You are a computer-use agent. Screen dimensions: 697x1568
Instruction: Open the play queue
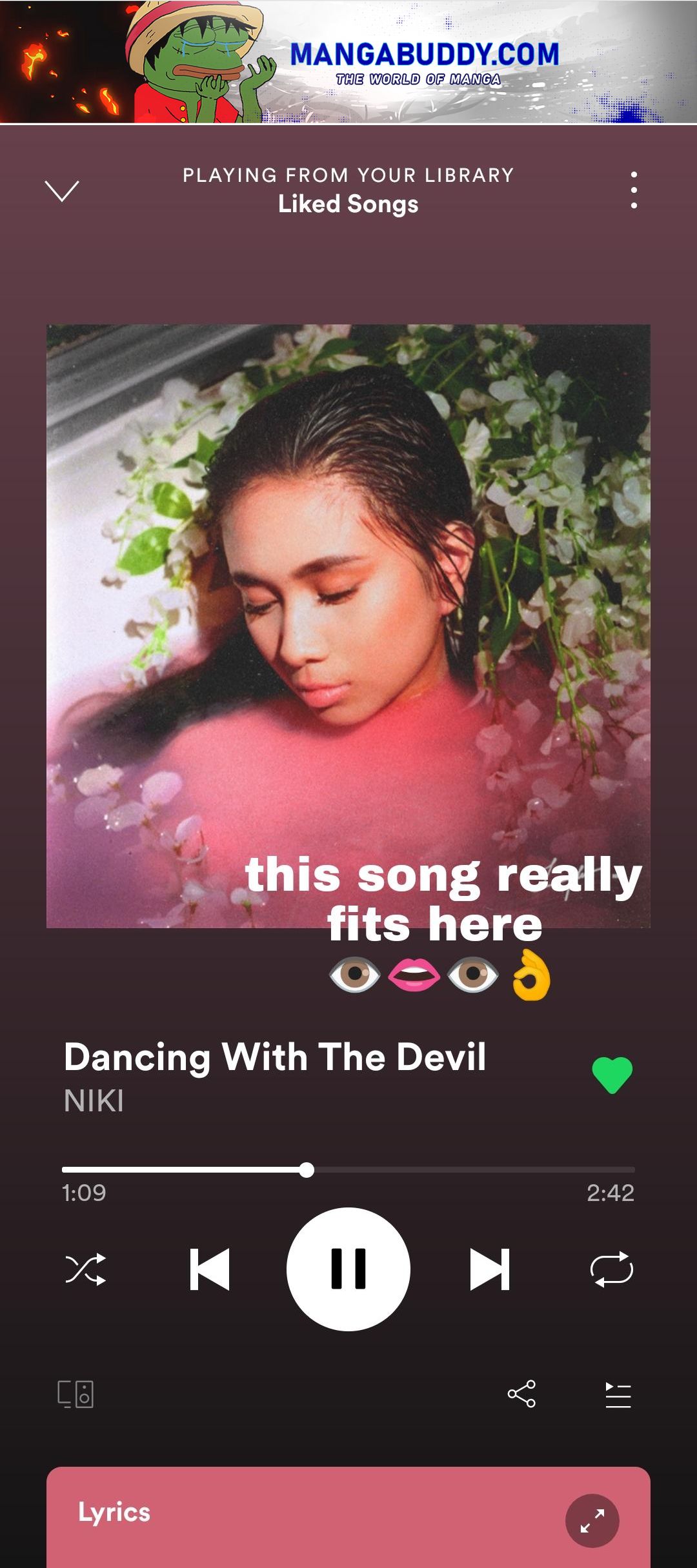(618, 1394)
